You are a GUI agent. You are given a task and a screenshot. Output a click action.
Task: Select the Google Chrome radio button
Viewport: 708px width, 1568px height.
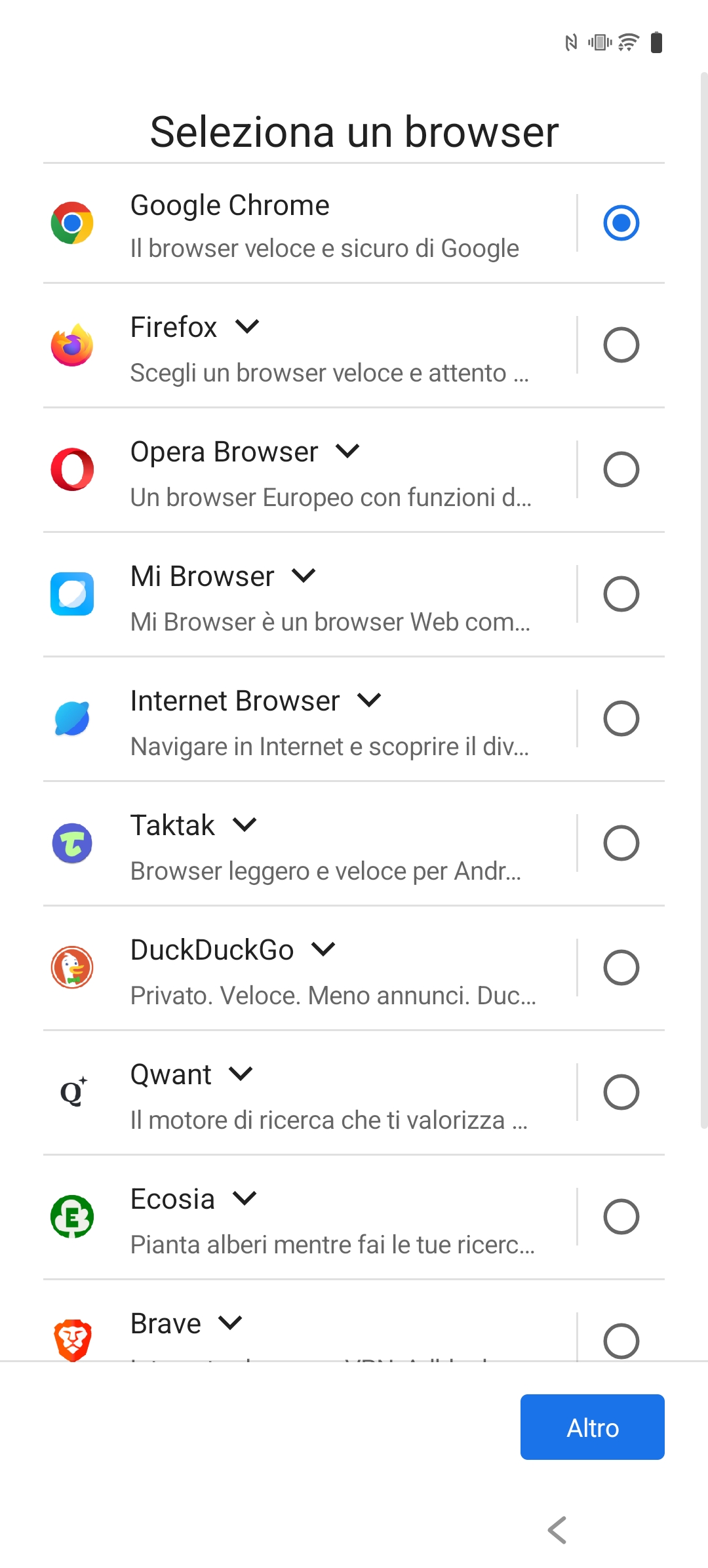click(621, 223)
